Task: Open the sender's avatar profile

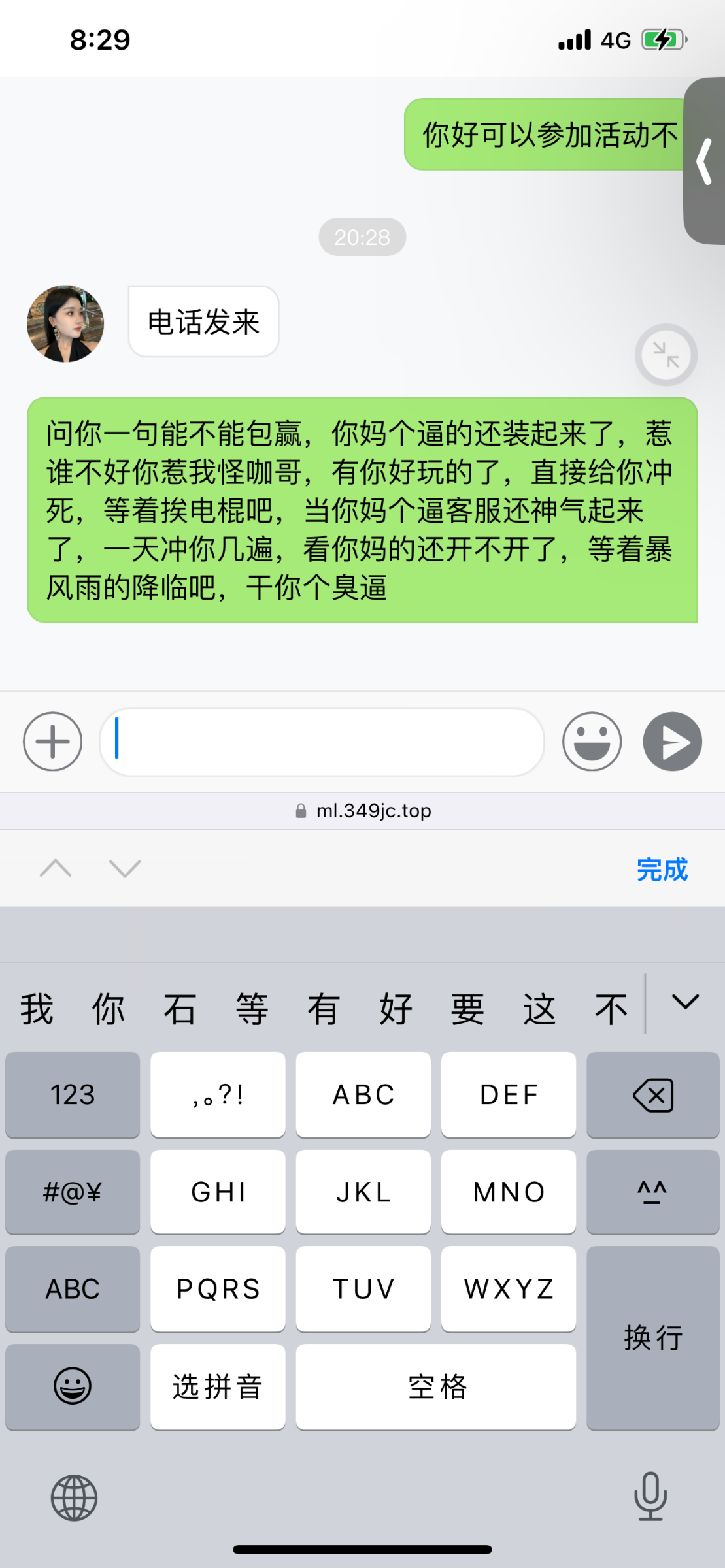Action: (x=65, y=323)
